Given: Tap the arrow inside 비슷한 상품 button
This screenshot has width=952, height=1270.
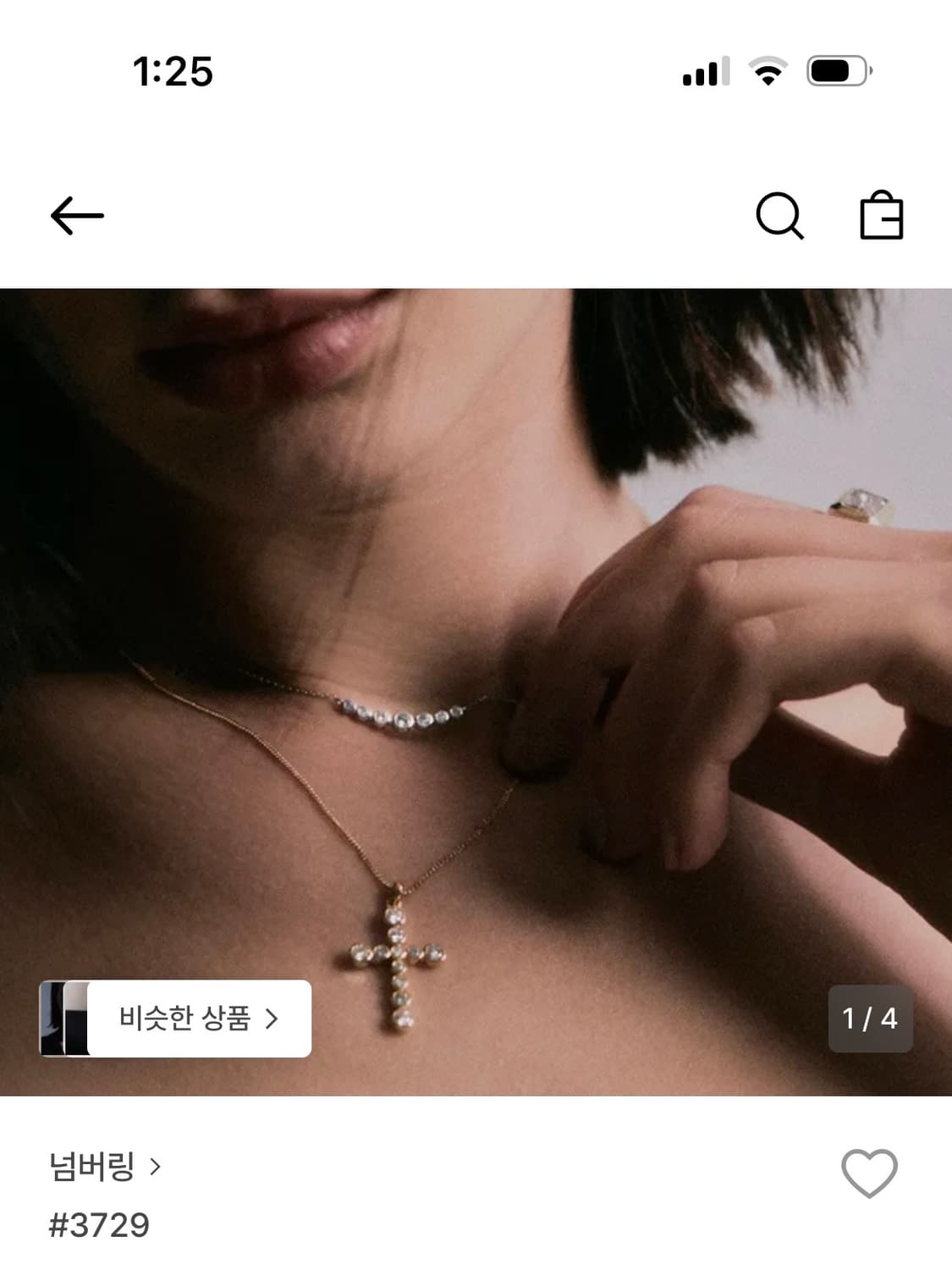Looking at the screenshot, I should point(272,1019).
